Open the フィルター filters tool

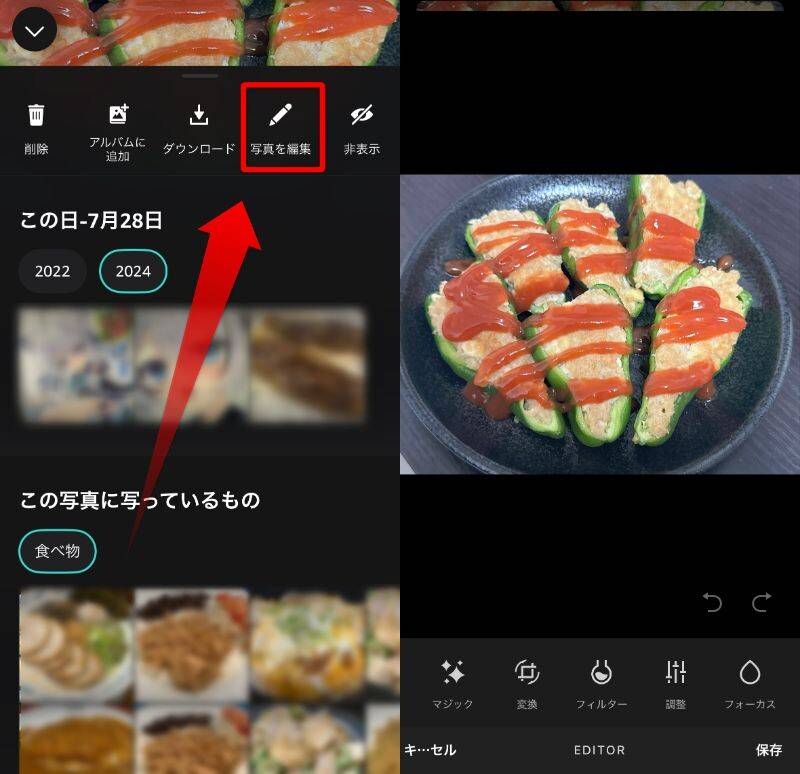click(601, 684)
